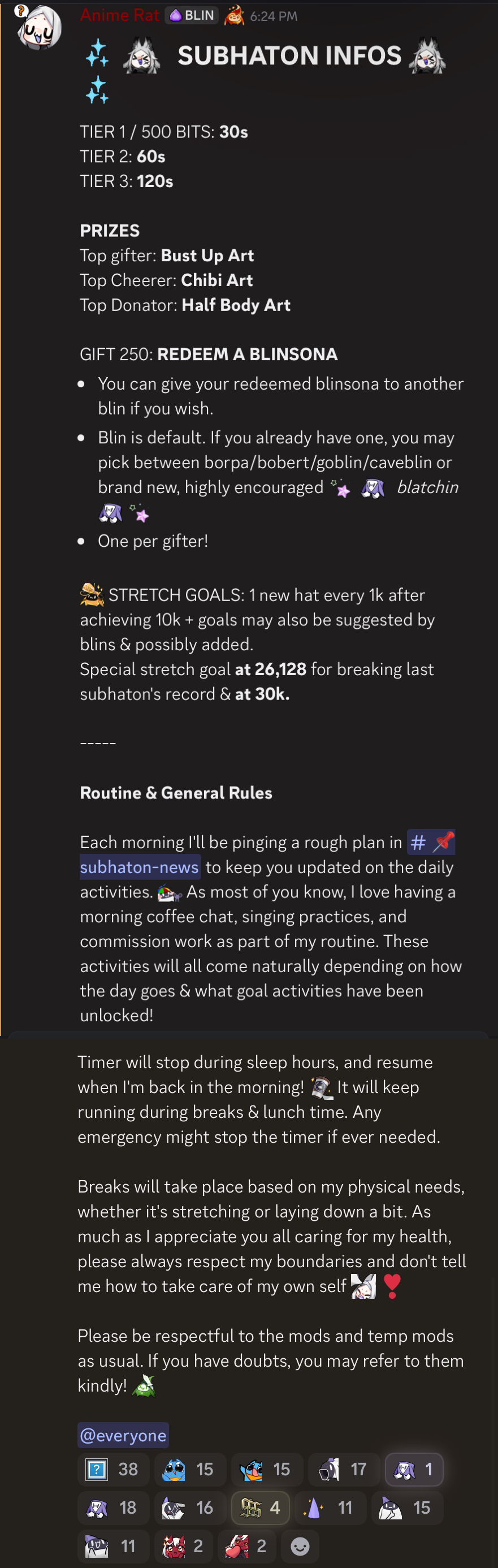Tap the BLIN server tag badge
This screenshot has width=498, height=1568.
pyautogui.click(x=192, y=15)
